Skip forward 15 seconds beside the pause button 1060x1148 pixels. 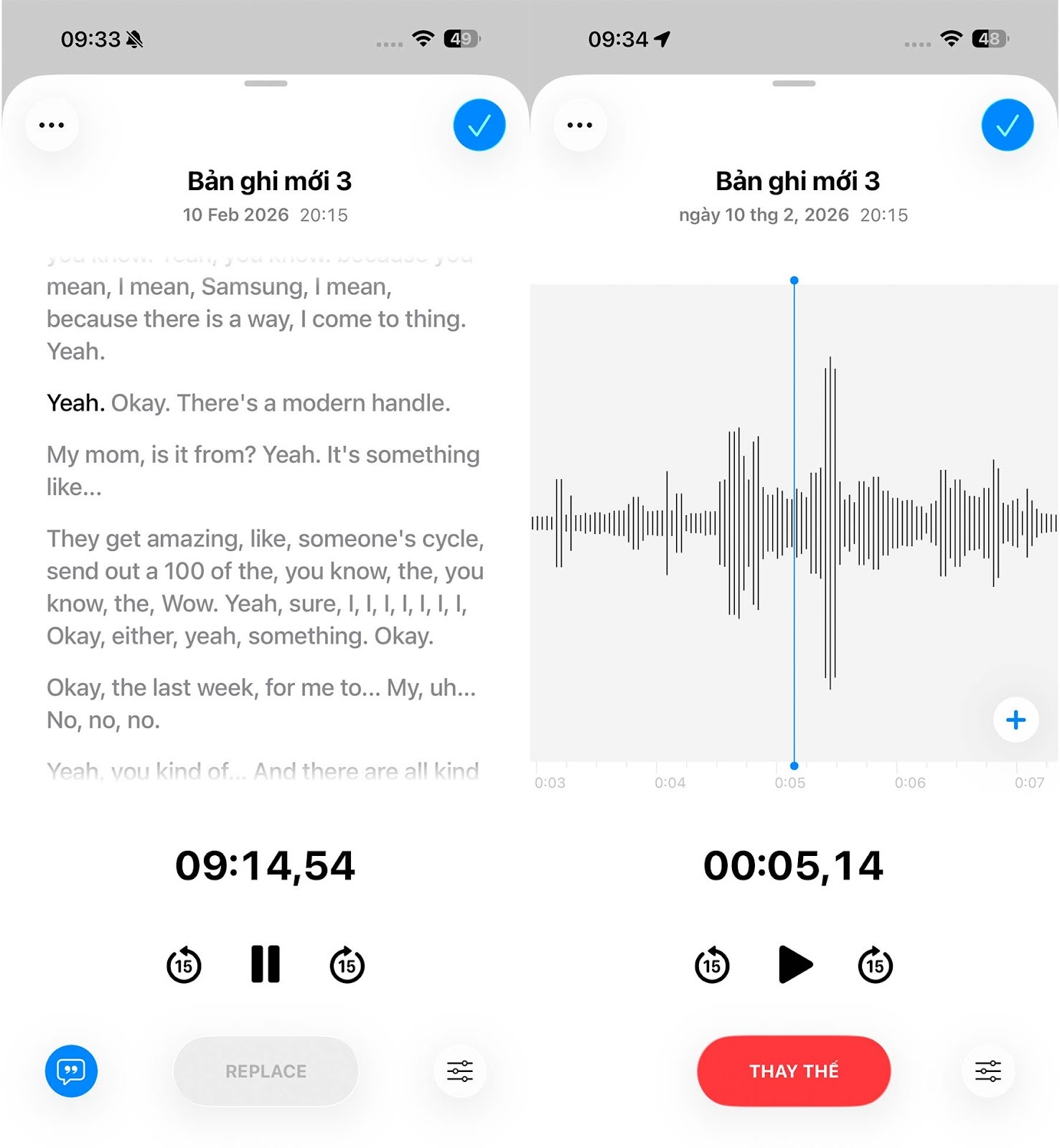pos(347,964)
